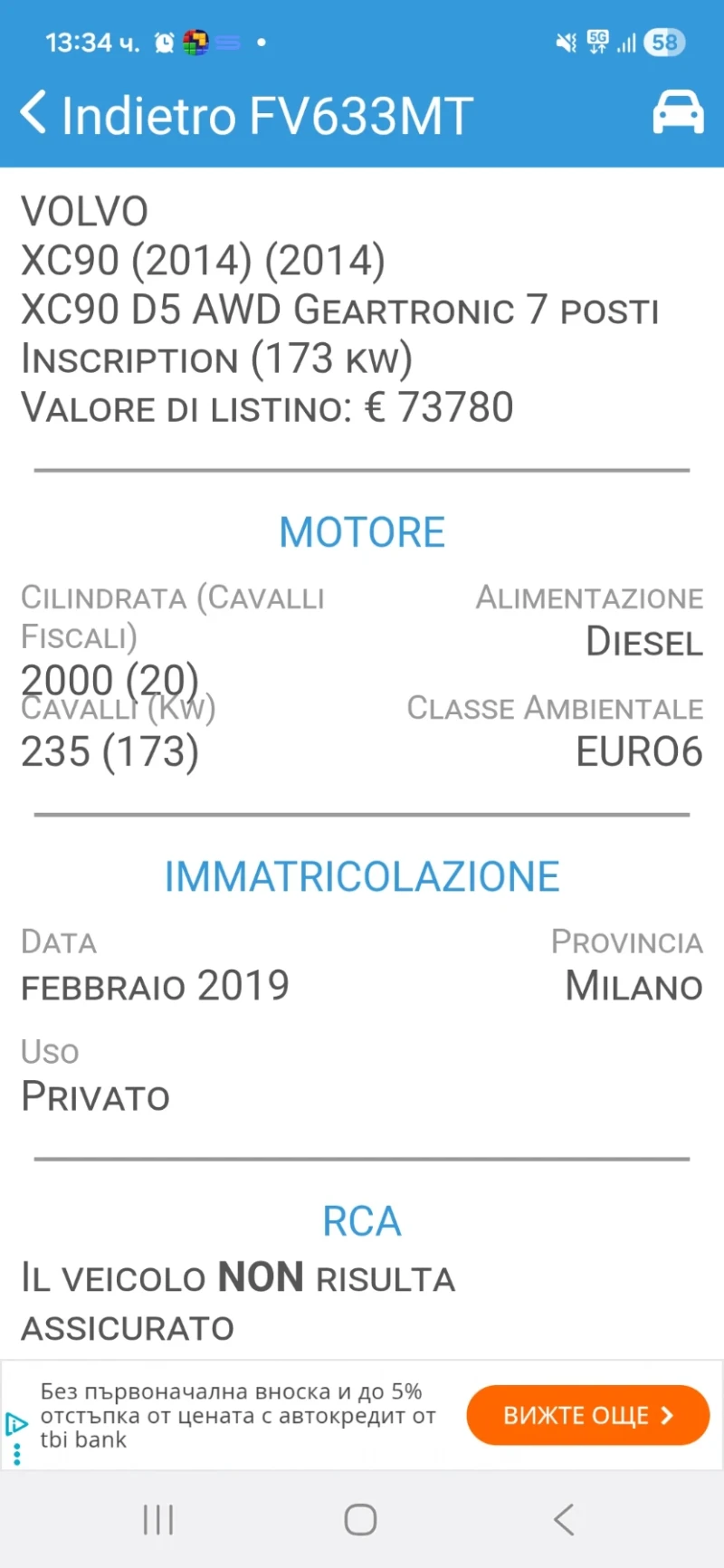Screen dimensions: 724x1568
Task: Tap the RCA section header
Action: click(x=361, y=1220)
